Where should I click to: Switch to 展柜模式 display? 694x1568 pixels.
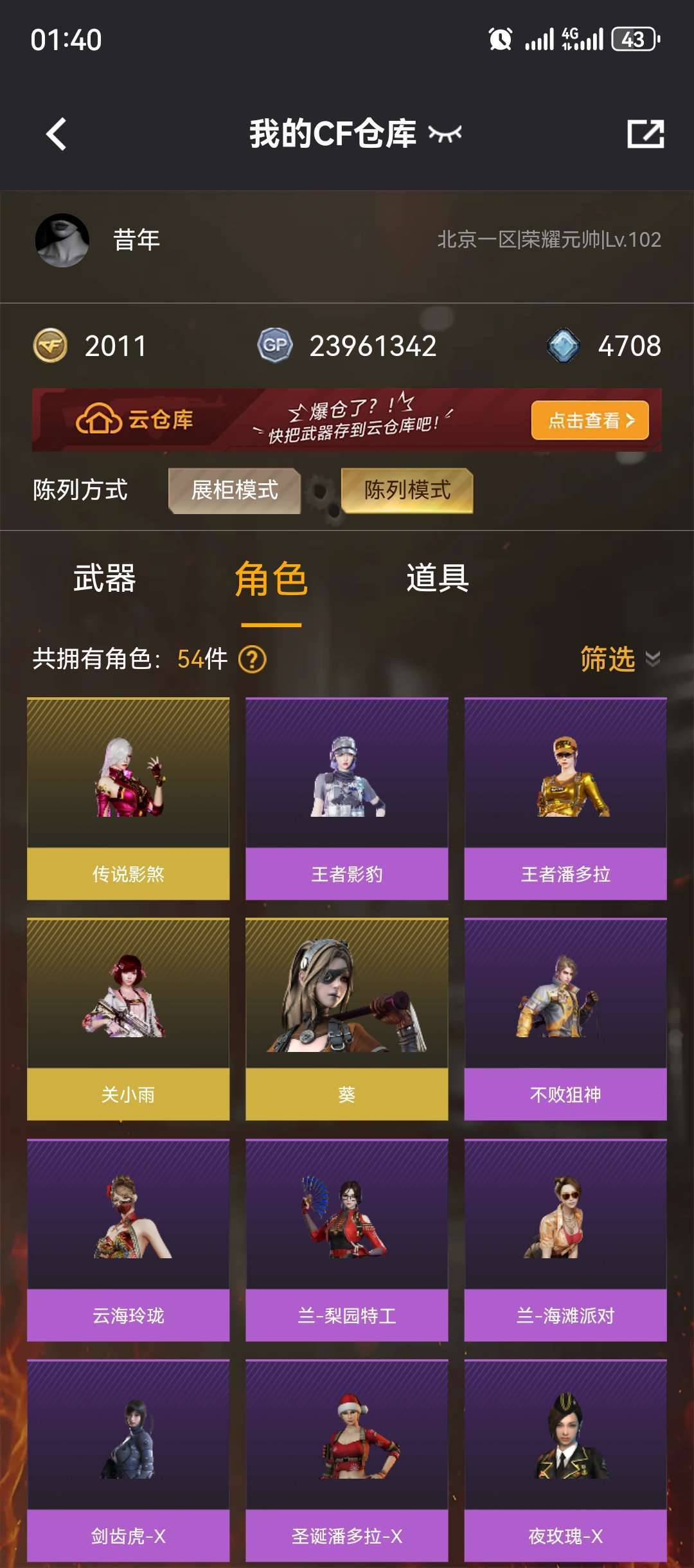[x=235, y=490]
